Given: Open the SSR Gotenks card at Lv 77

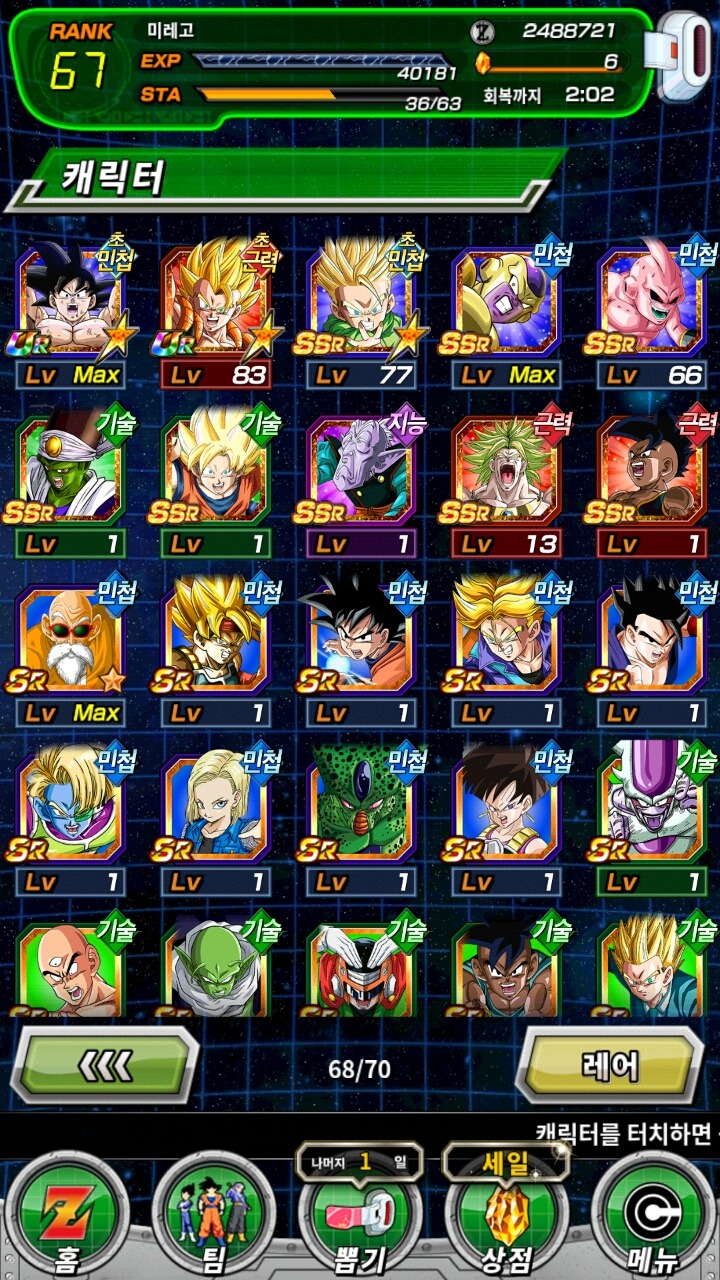Looking at the screenshot, I should 360,300.
